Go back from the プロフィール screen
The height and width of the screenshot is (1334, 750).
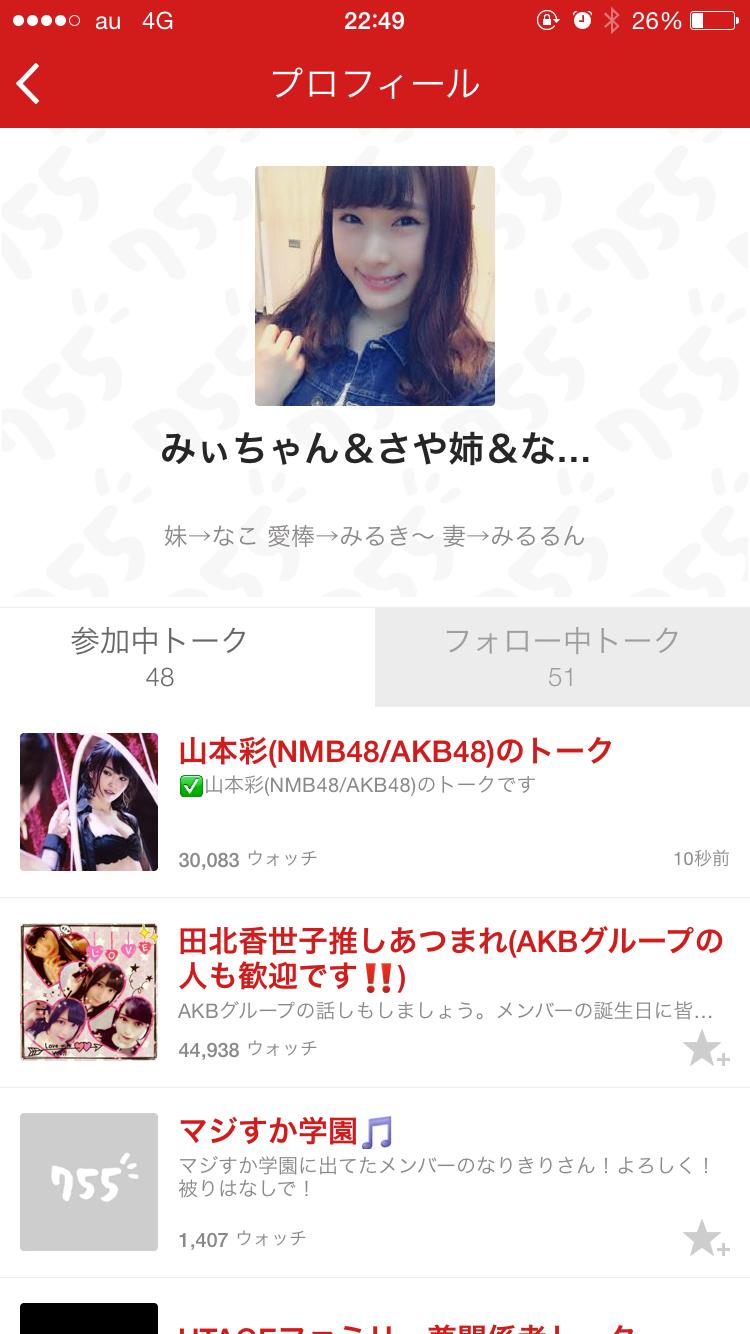point(30,84)
